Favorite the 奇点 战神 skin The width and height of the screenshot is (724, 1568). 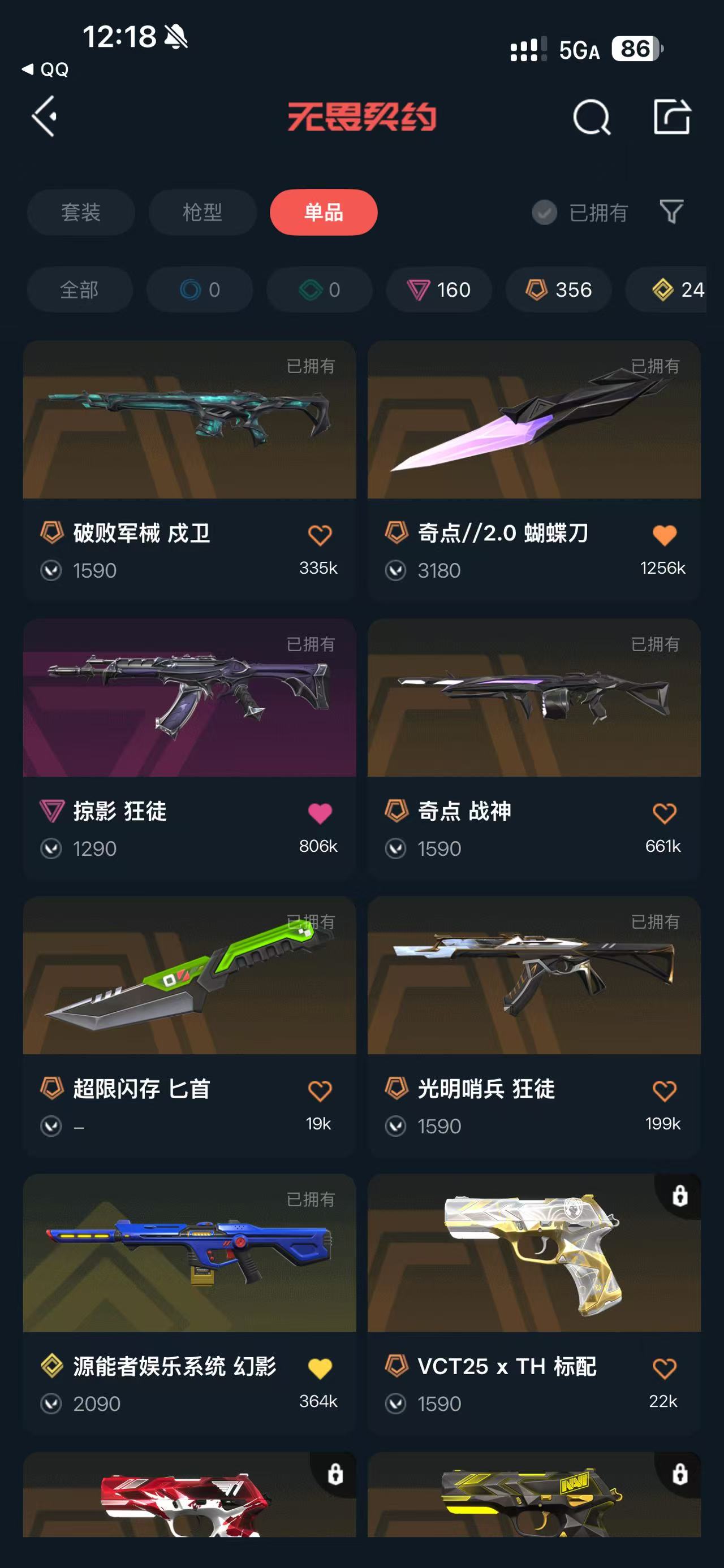[664, 813]
